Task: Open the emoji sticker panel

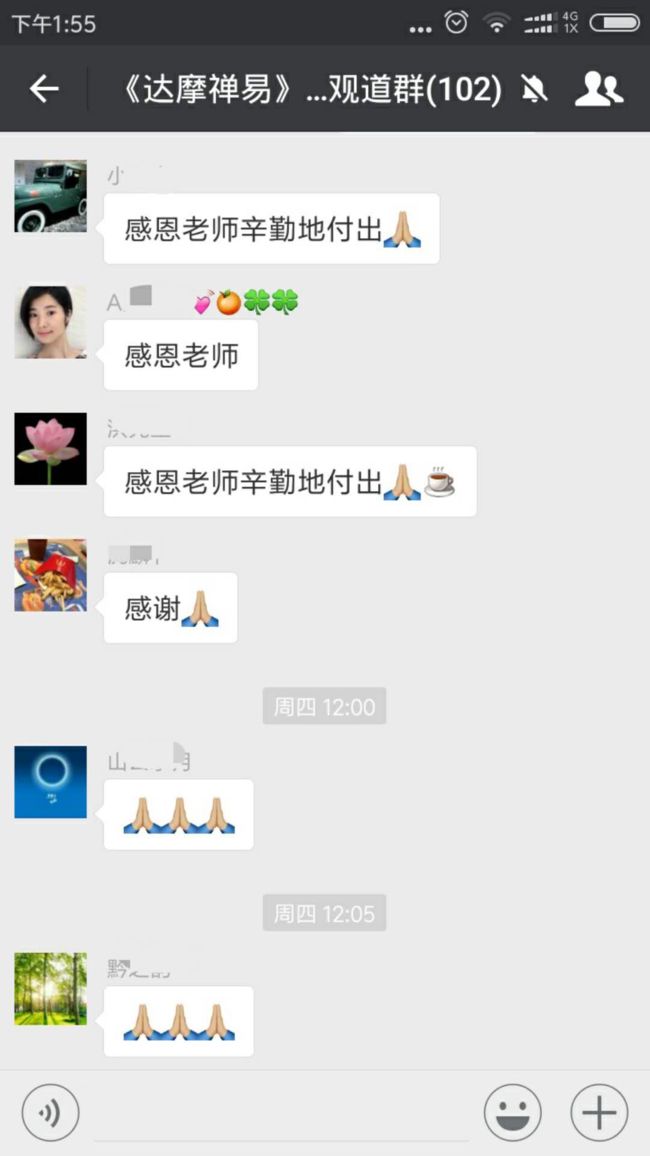Action: tap(512, 1113)
